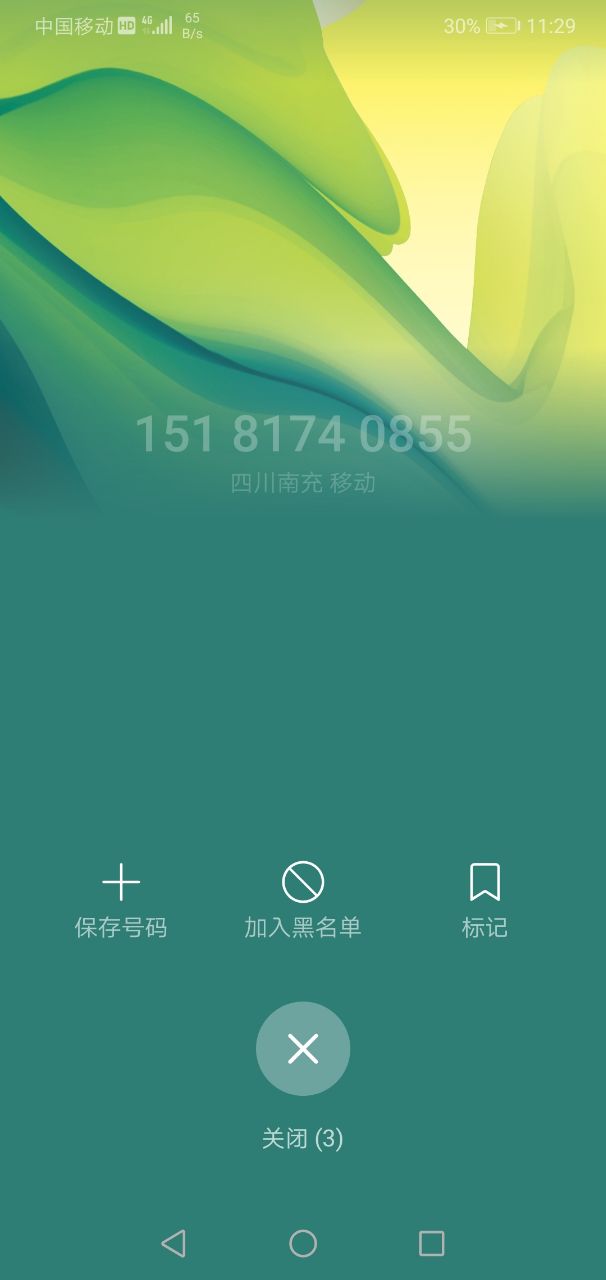Mark this number with 标记
Viewport: 606px width, 1280px height.
tap(485, 900)
